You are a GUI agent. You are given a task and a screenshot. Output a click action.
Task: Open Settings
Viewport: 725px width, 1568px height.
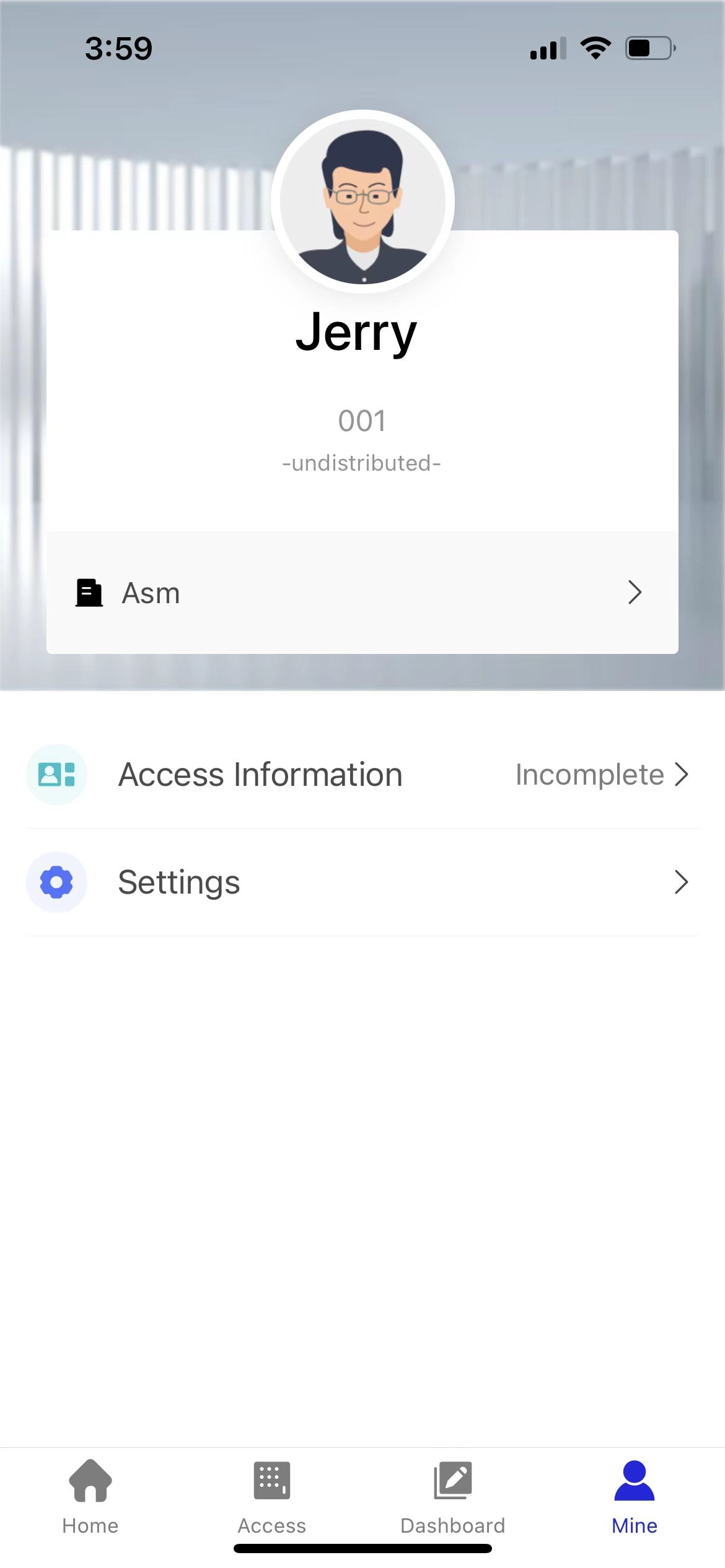click(362, 882)
